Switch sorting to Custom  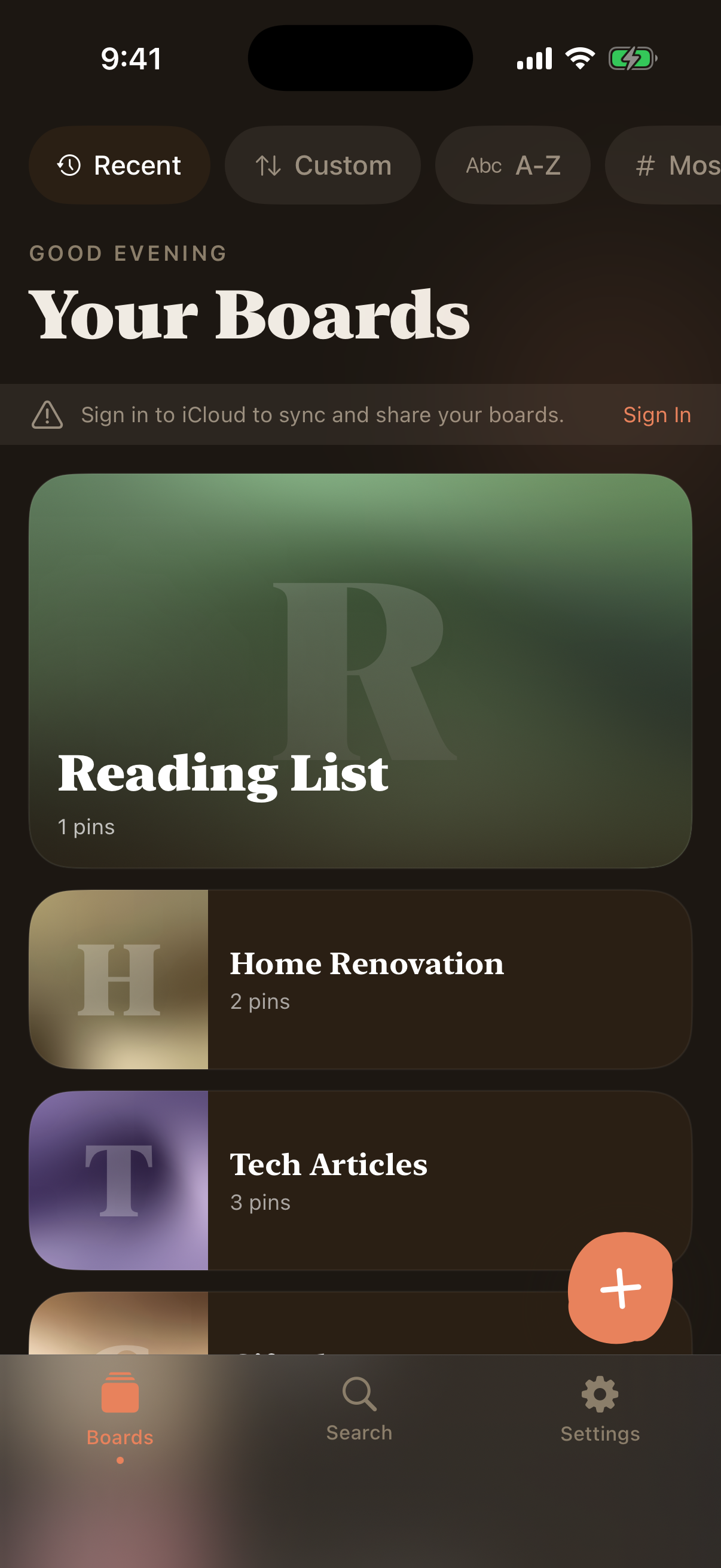pyautogui.click(x=322, y=165)
